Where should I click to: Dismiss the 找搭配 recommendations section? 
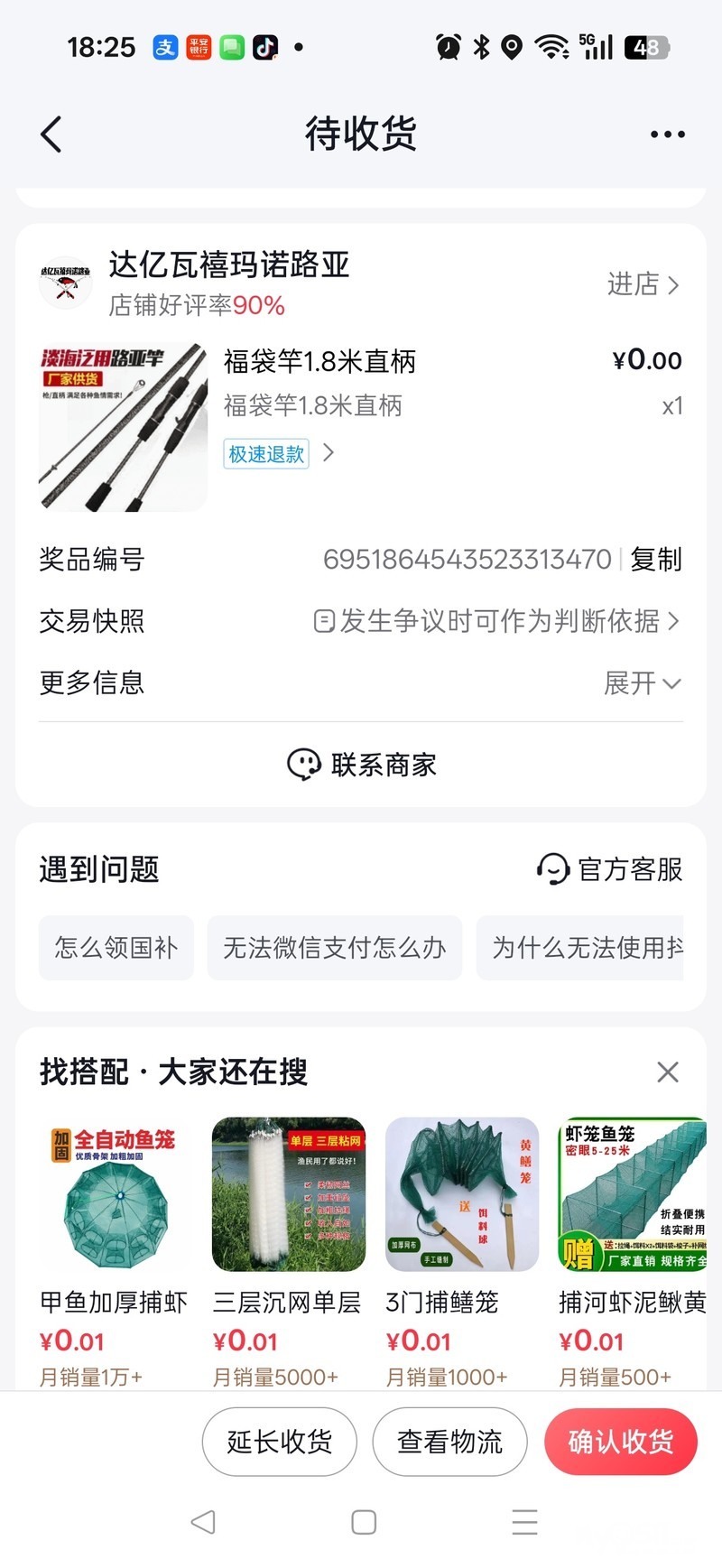pyautogui.click(x=668, y=1072)
